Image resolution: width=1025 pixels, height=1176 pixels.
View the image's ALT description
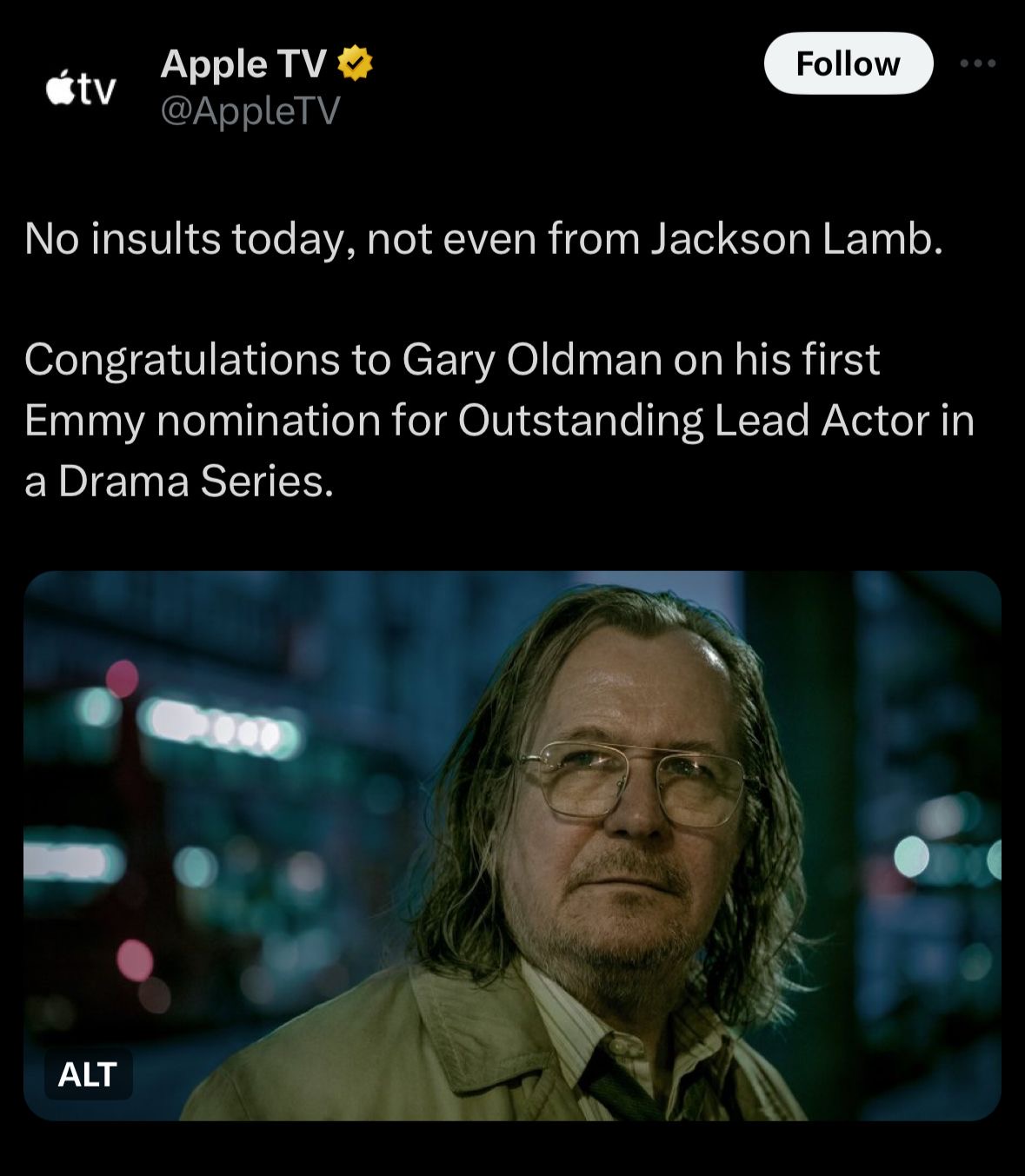pos(88,1074)
